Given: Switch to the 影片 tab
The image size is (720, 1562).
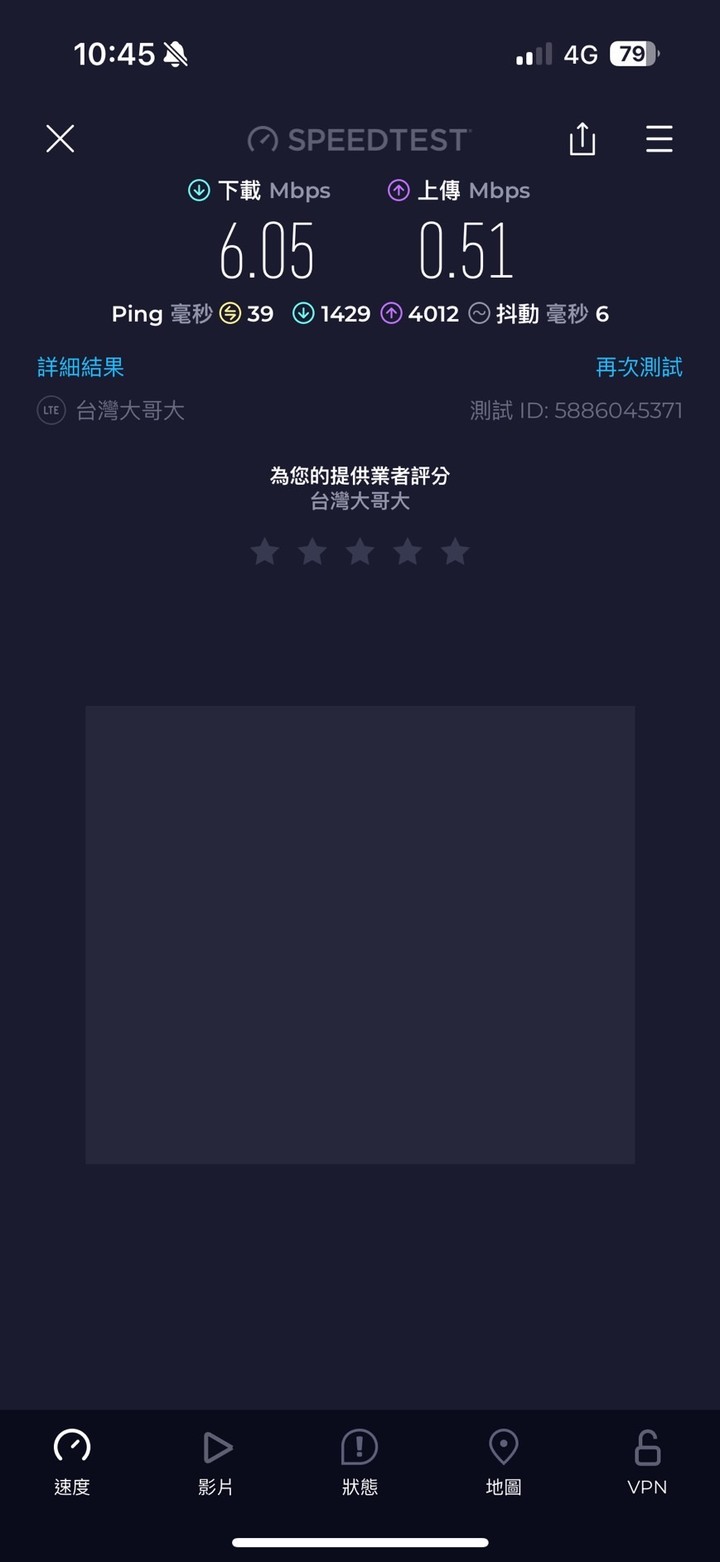Looking at the screenshot, I should pyautogui.click(x=216, y=1461).
